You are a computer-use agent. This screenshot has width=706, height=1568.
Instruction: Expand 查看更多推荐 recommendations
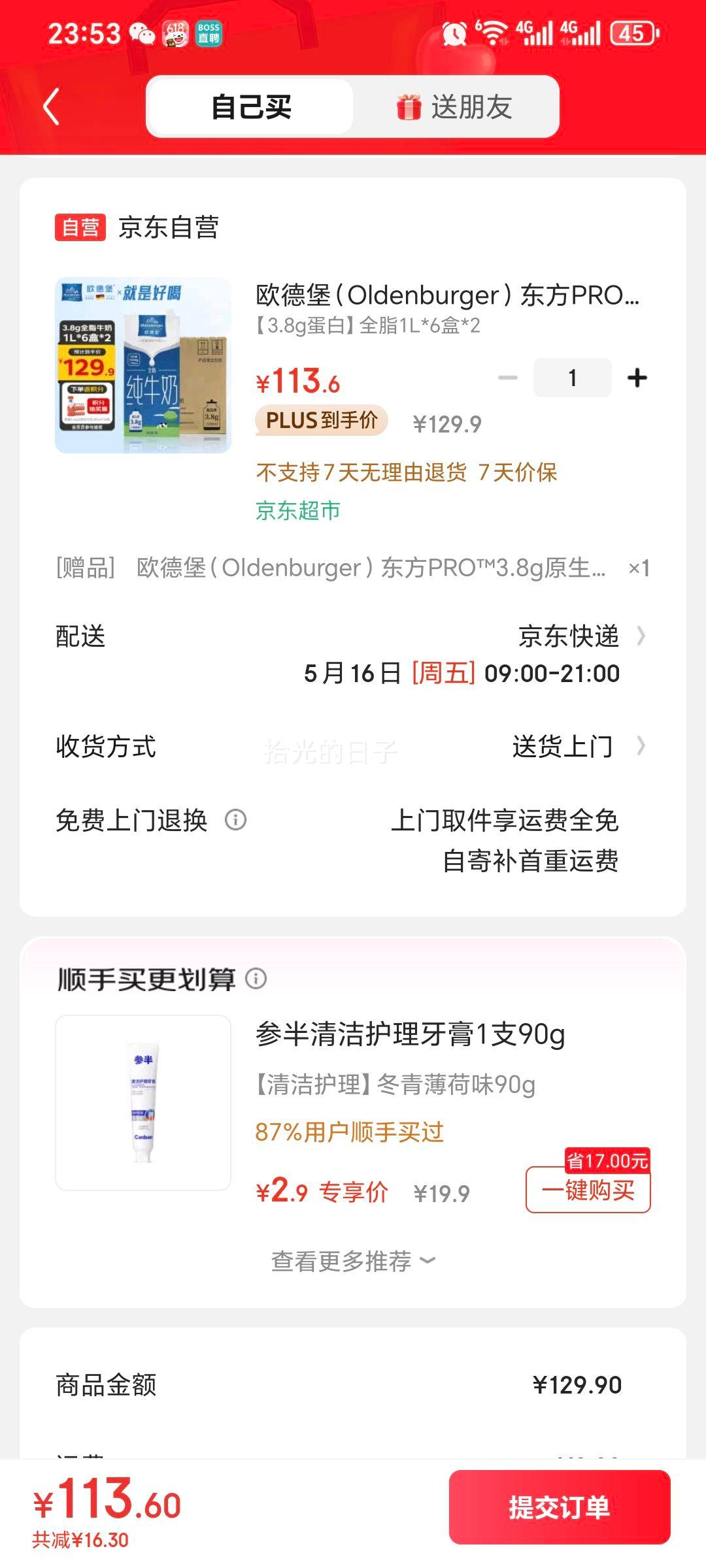[x=353, y=1261]
